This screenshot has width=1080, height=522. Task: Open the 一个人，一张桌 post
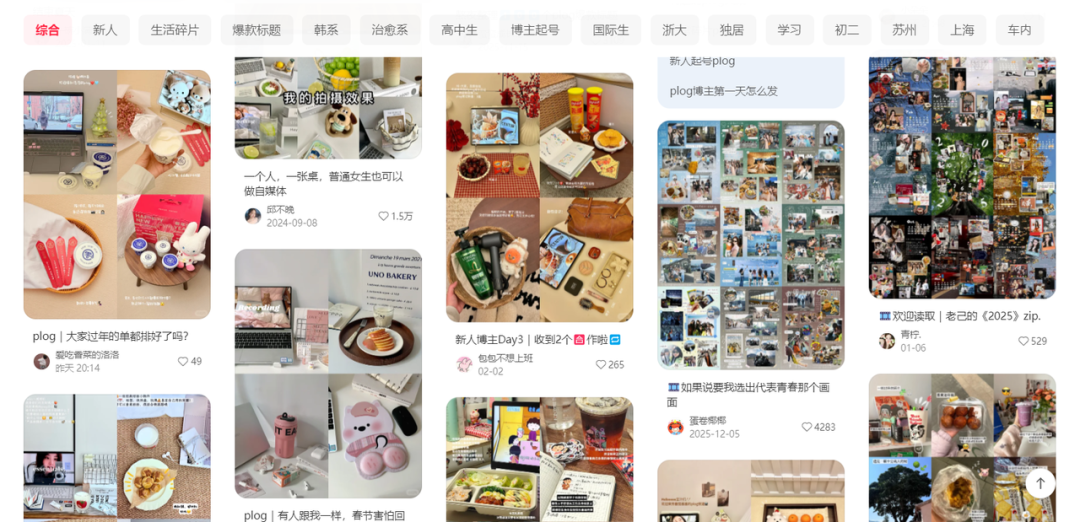(323, 183)
